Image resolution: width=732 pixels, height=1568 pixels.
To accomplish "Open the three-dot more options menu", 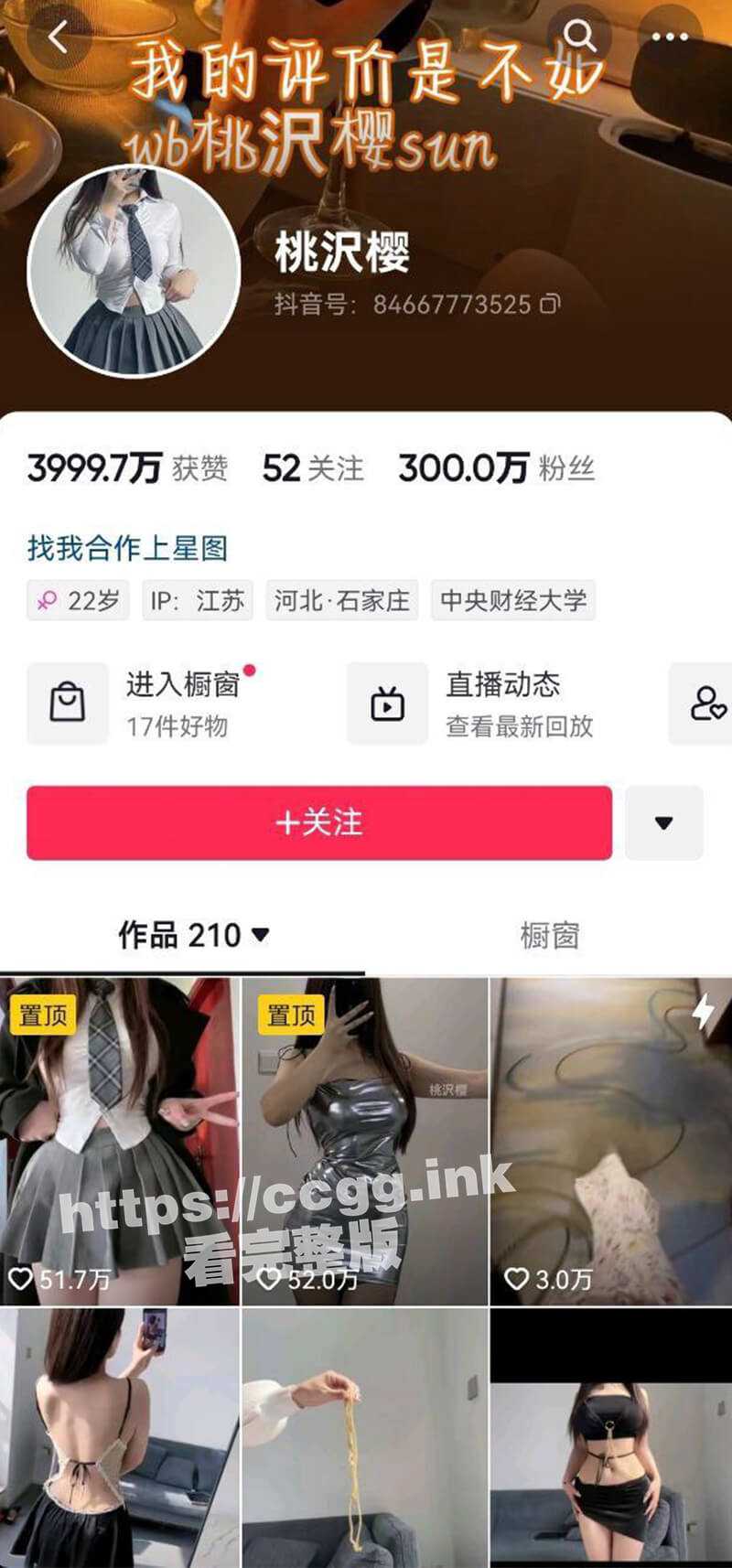I will tap(671, 35).
